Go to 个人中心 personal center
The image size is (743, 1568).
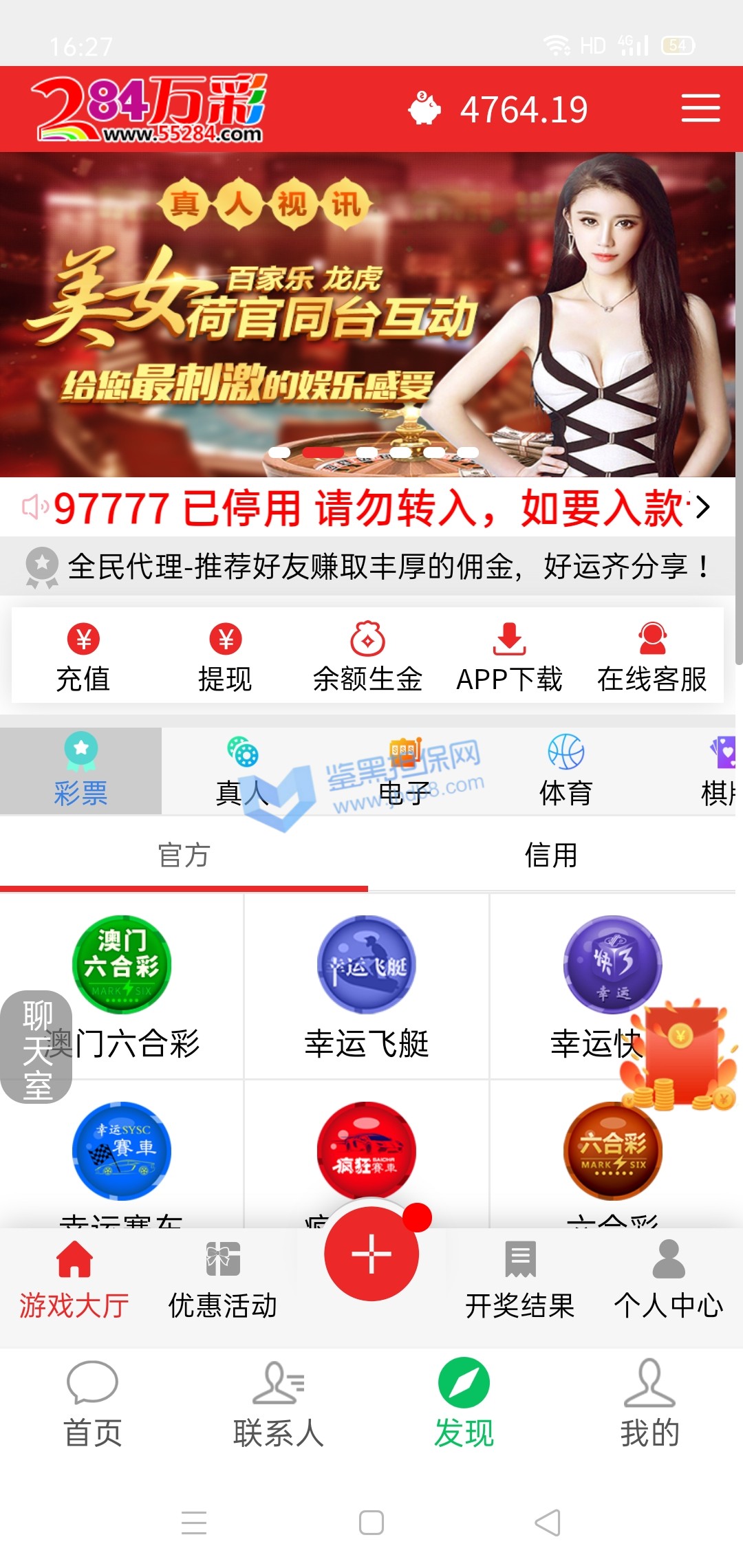(x=668, y=1281)
